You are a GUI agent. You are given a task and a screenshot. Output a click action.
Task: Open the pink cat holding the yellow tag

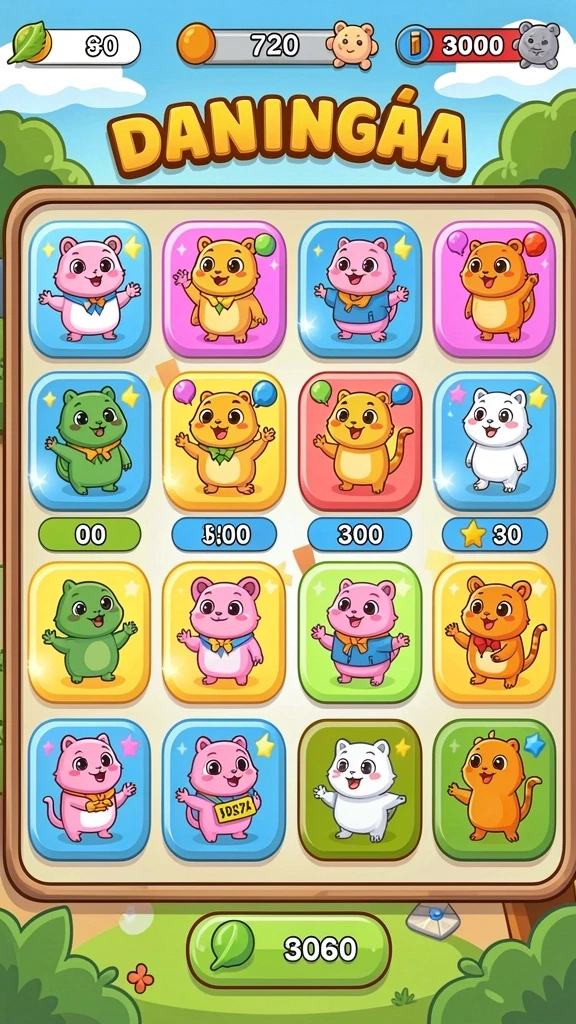tap(224, 790)
